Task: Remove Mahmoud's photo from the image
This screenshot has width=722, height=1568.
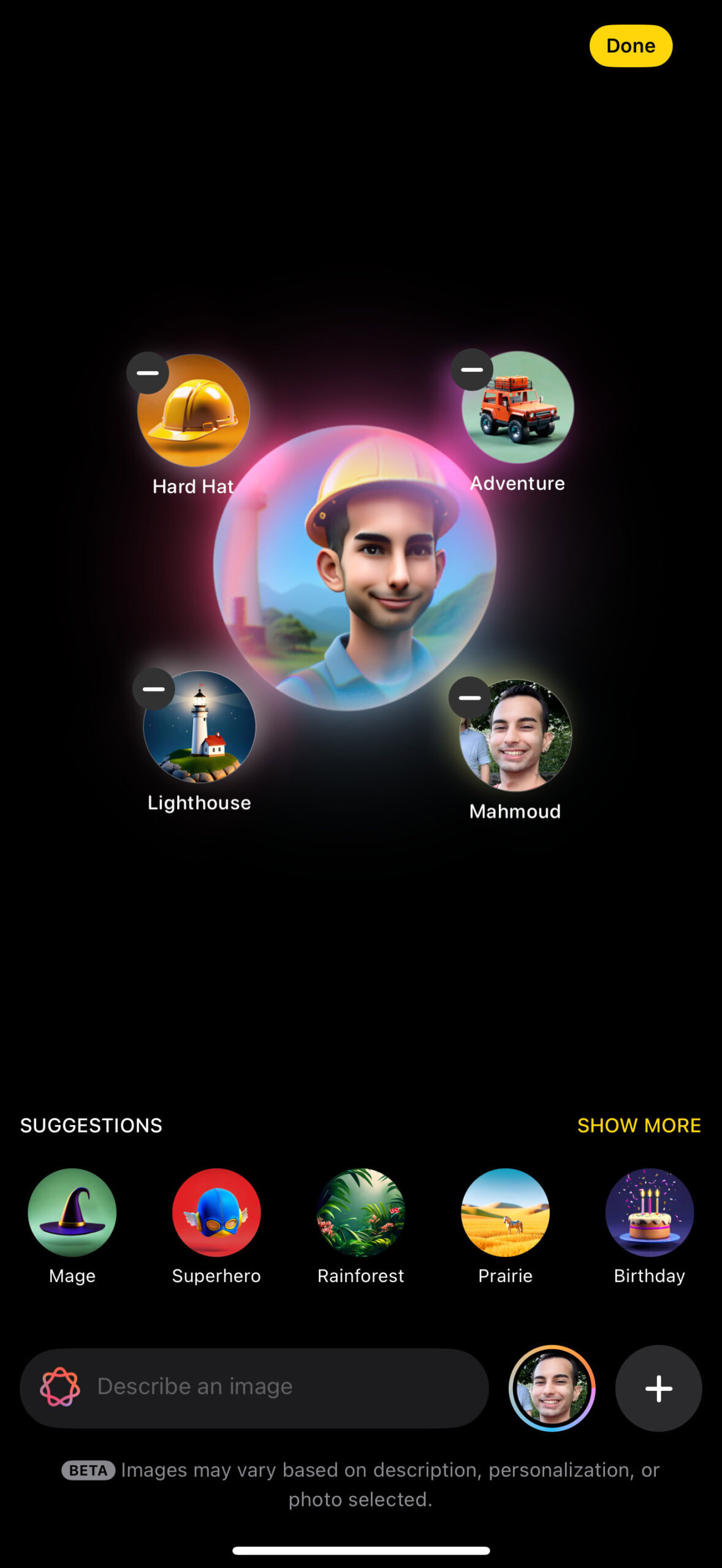Action: (470, 698)
